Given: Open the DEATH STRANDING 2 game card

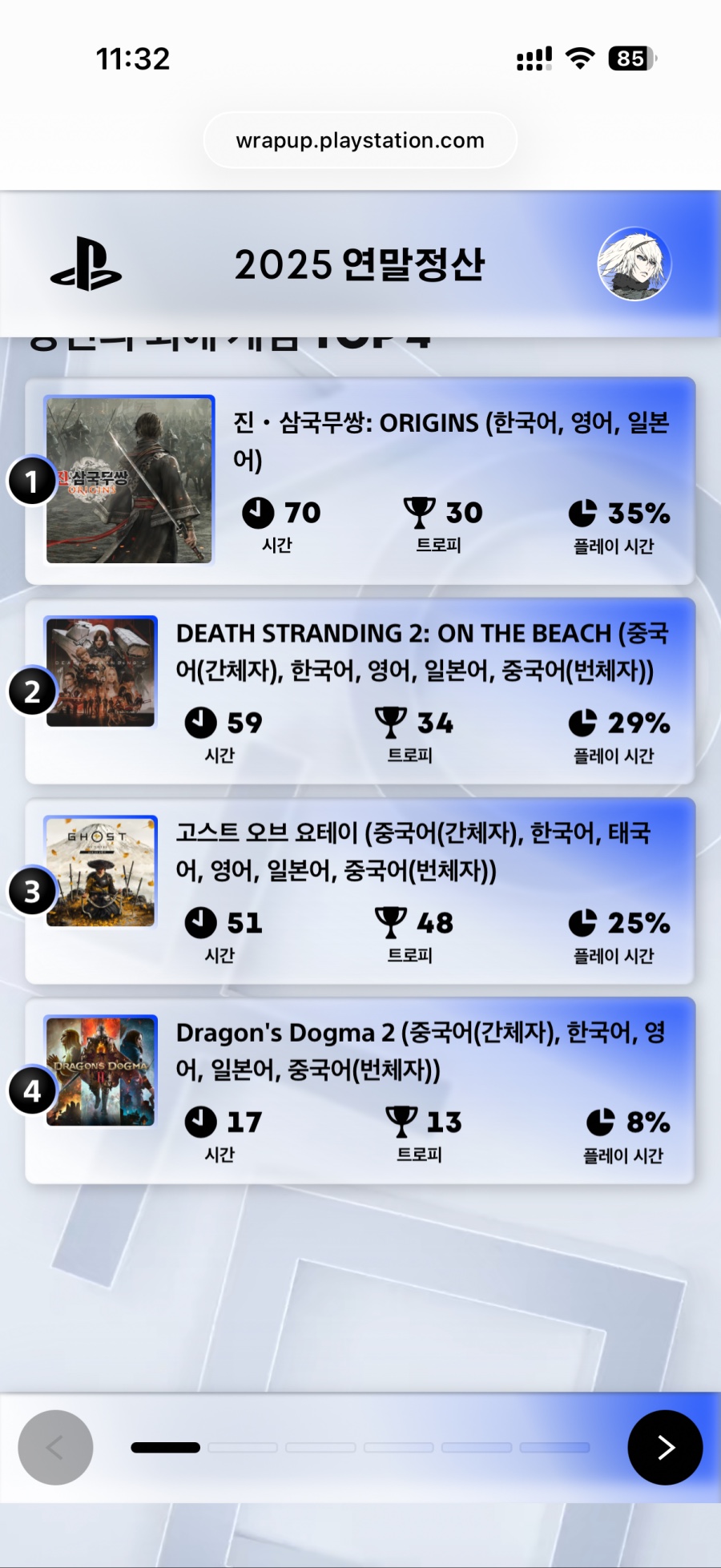Looking at the screenshot, I should [x=360, y=691].
